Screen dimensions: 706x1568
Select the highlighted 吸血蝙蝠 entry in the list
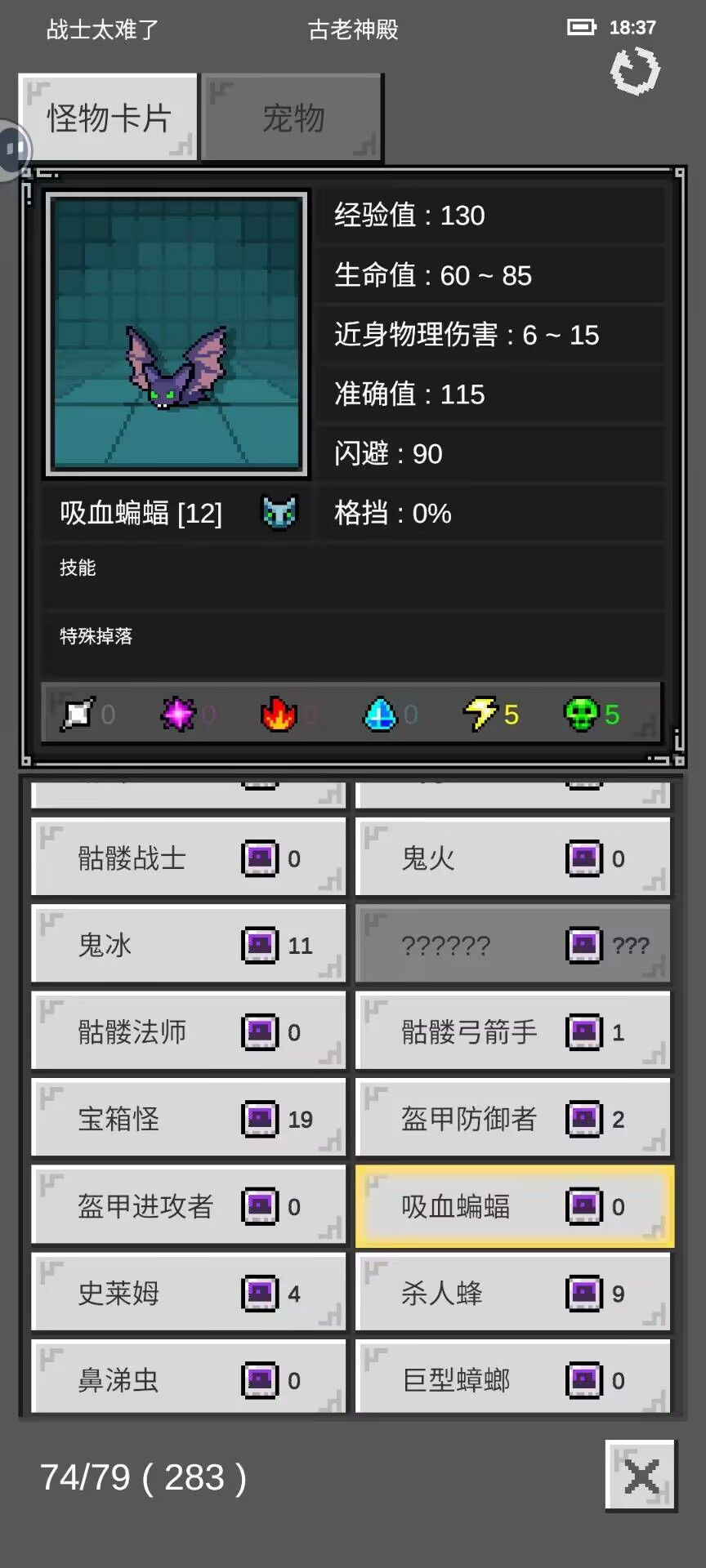pos(512,1206)
